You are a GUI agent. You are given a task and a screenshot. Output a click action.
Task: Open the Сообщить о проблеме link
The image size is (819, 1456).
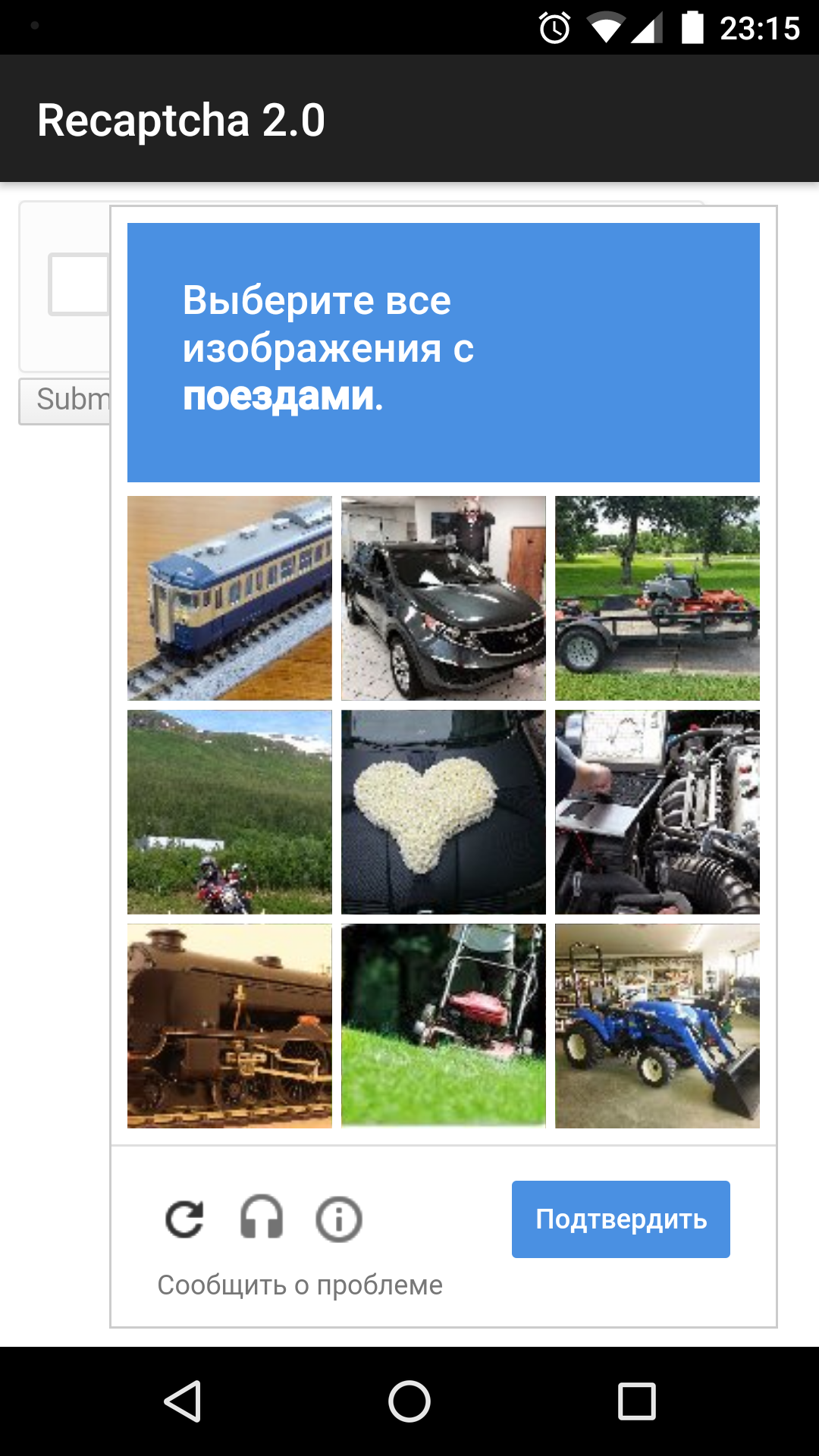click(300, 1285)
